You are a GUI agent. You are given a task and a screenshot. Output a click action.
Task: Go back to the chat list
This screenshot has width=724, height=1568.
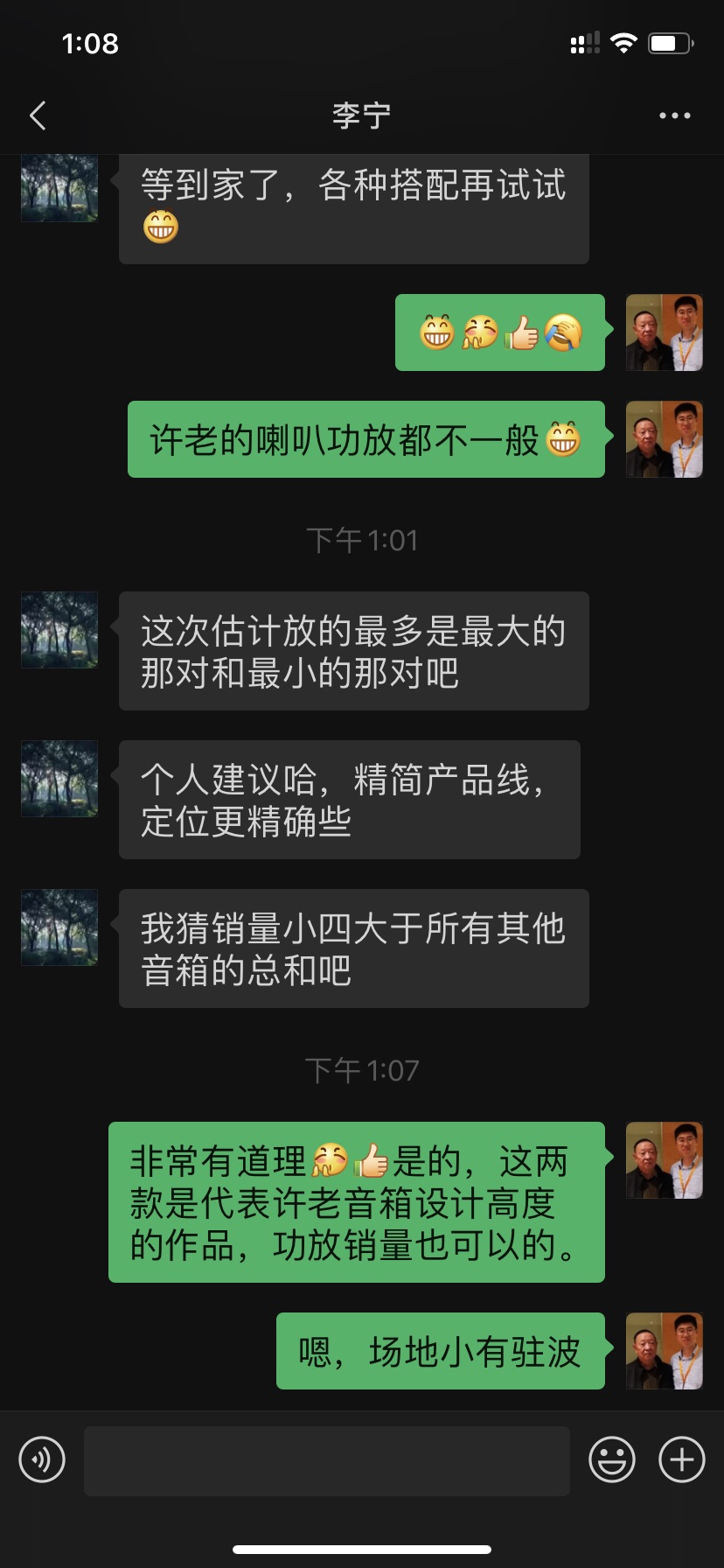pyautogui.click(x=38, y=115)
